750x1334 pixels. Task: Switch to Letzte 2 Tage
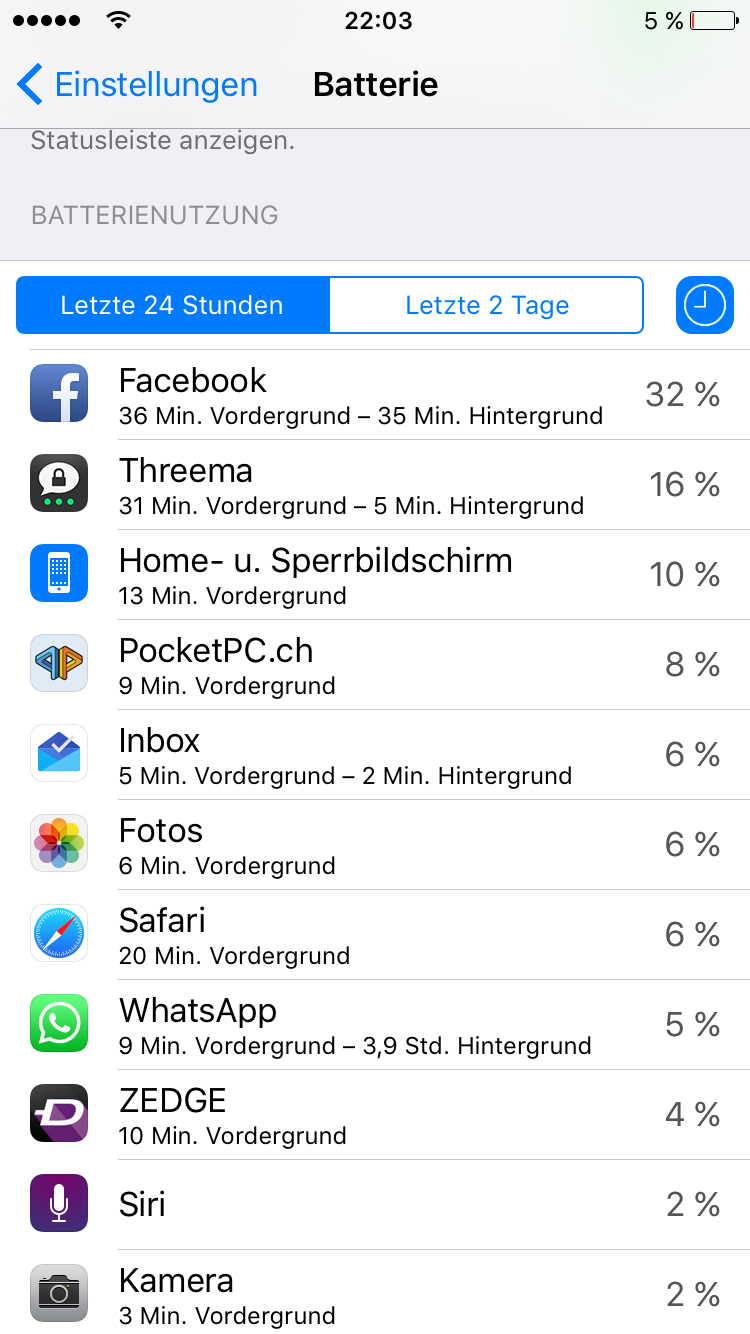tap(487, 305)
